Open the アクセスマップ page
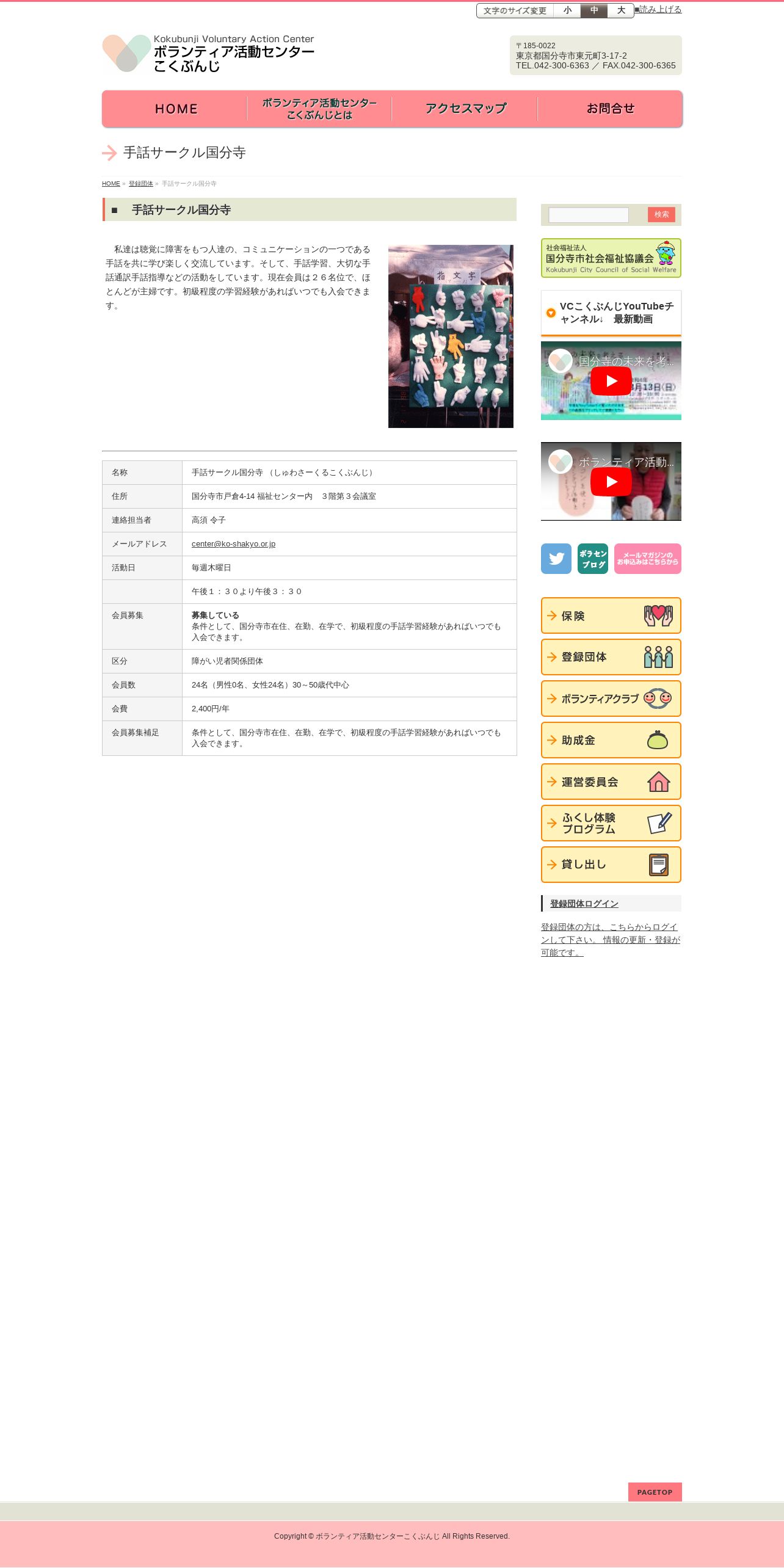Viewport: 784px width, 1568px height. [x=465, y=109]
